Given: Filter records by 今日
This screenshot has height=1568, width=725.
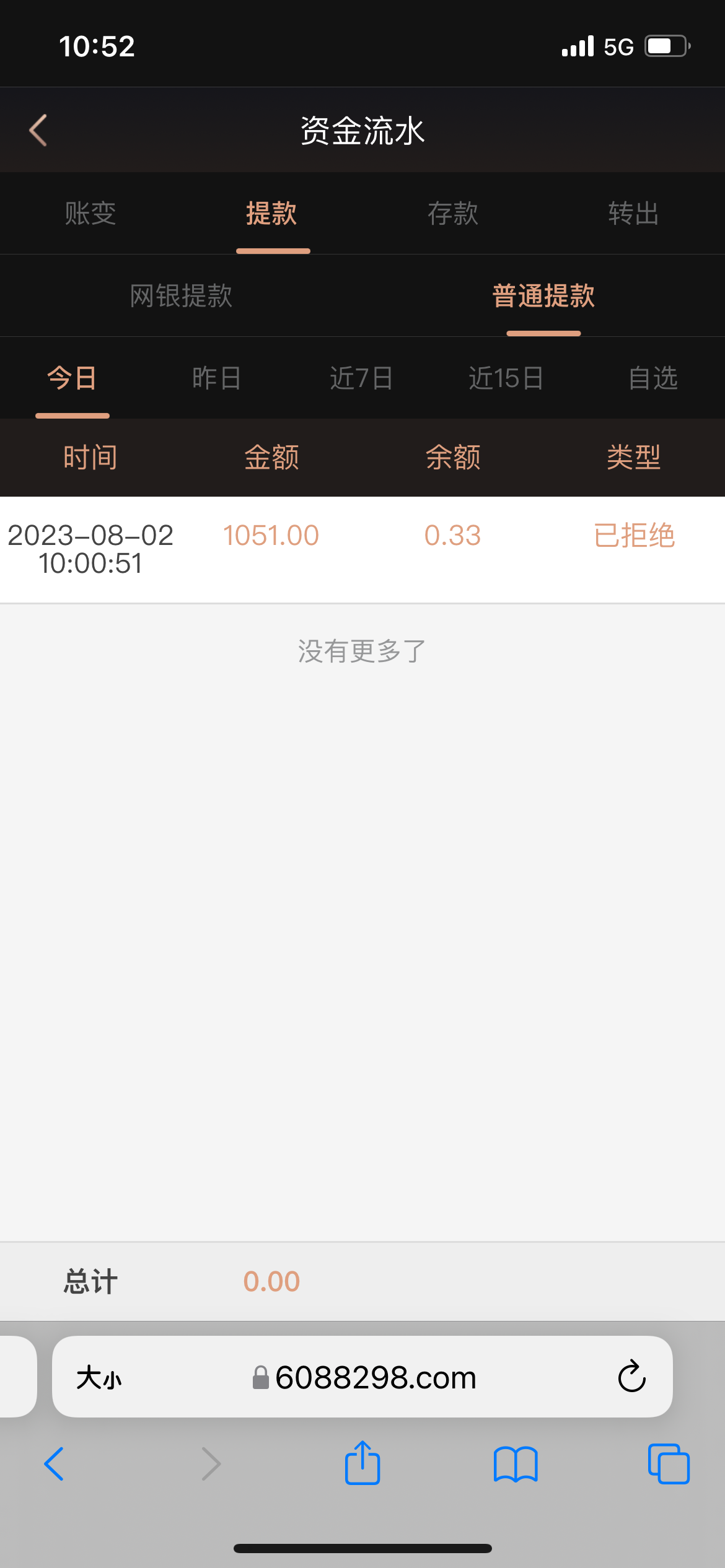Looking at the screenshot, I should (x=72, y=378).
